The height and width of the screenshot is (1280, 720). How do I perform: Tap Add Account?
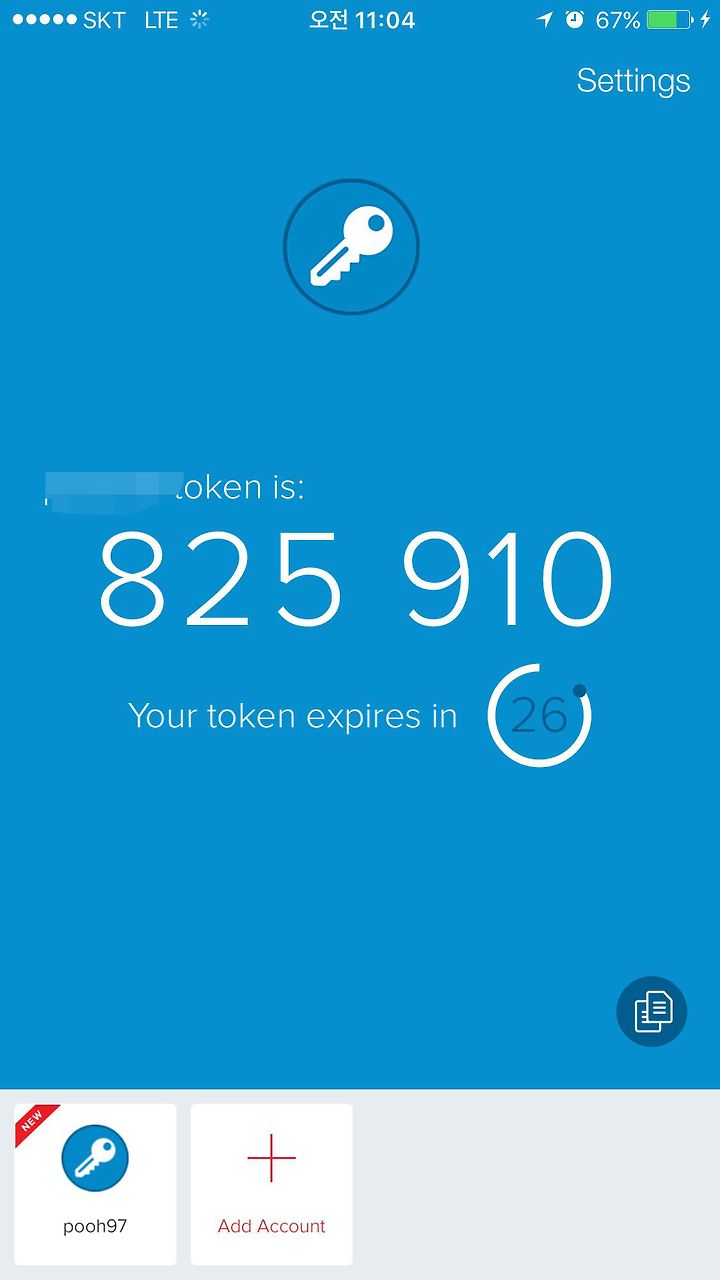tap(272, 1184)
